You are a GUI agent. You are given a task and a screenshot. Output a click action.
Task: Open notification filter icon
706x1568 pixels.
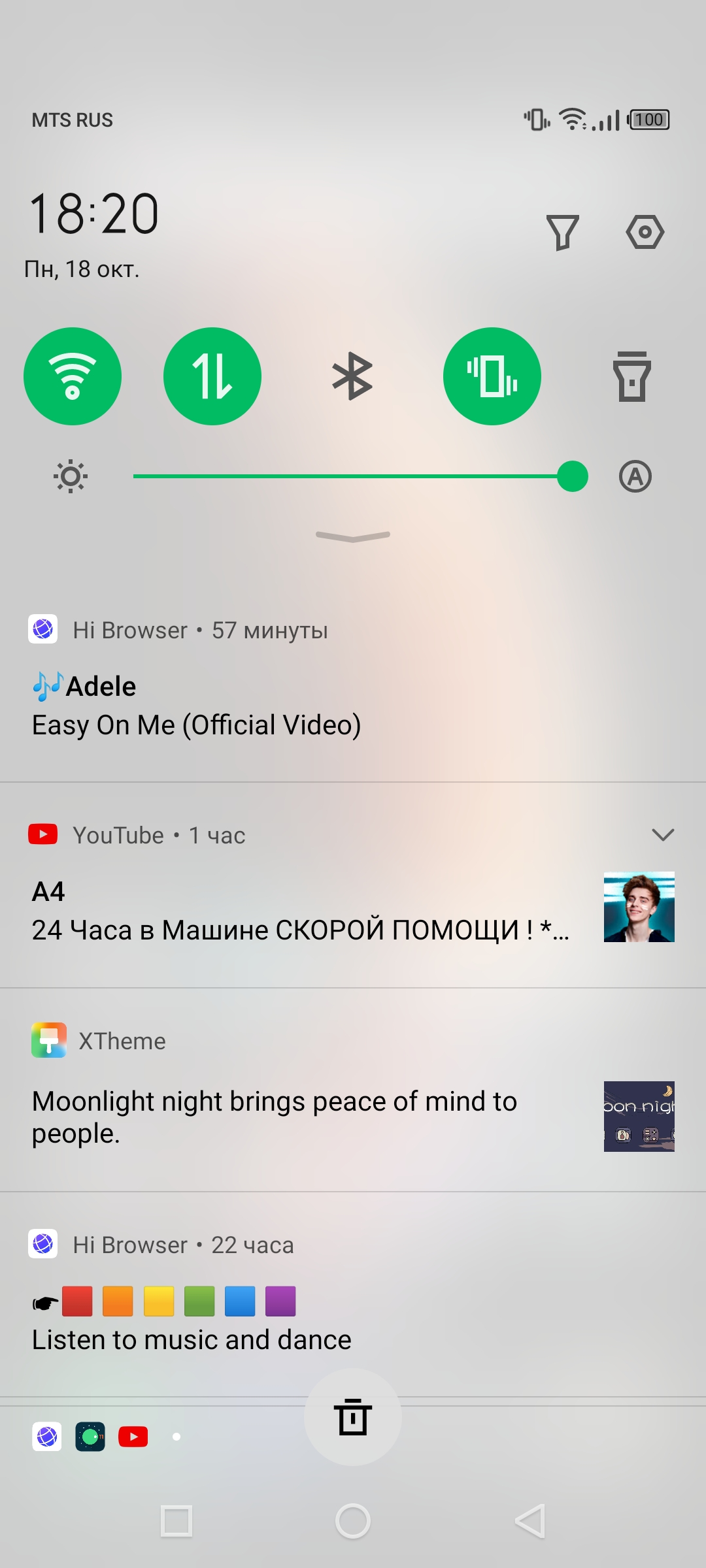pyautogui.click(x=562, y=232)
